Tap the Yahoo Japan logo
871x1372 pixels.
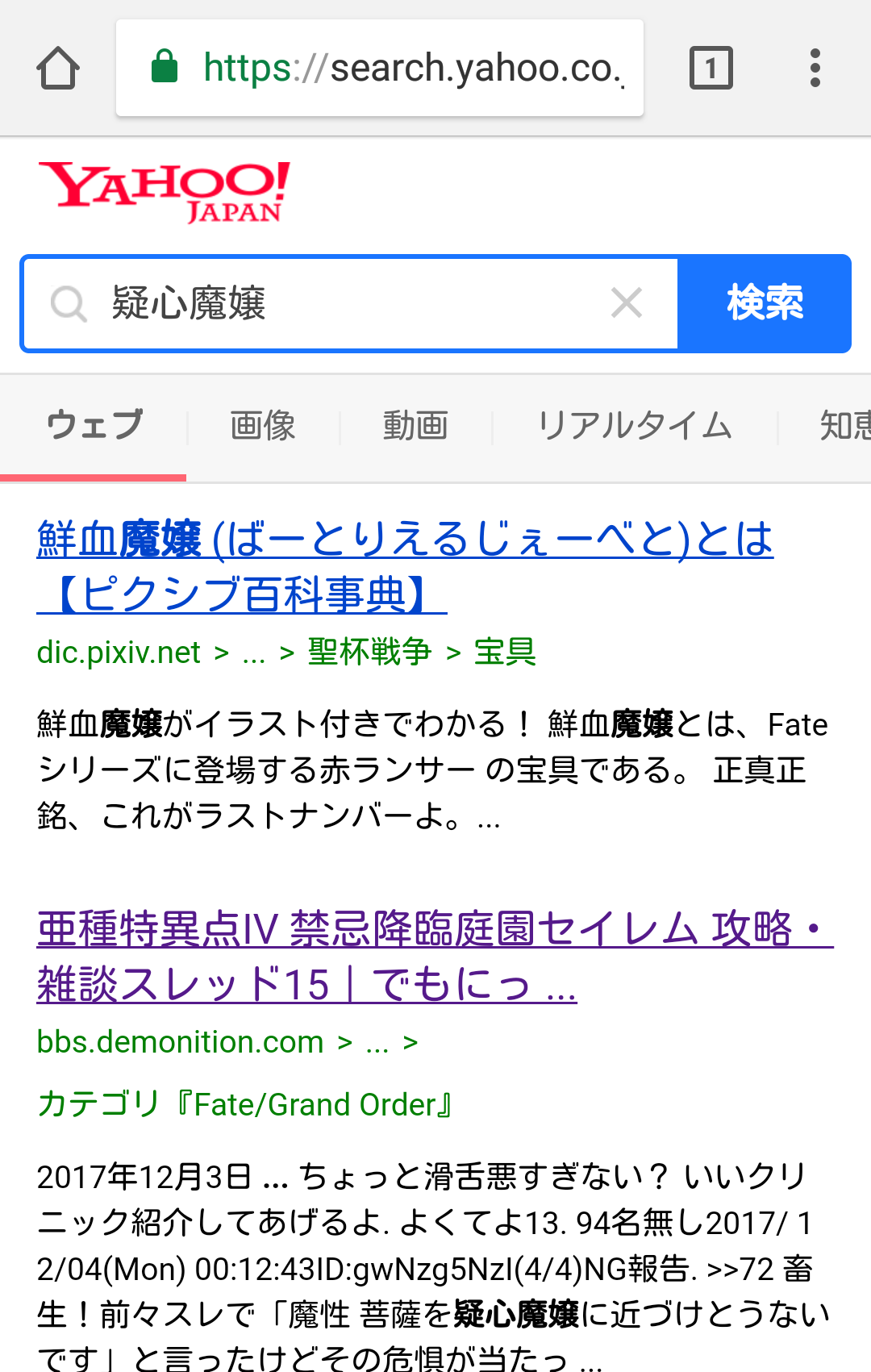point(165,192)
